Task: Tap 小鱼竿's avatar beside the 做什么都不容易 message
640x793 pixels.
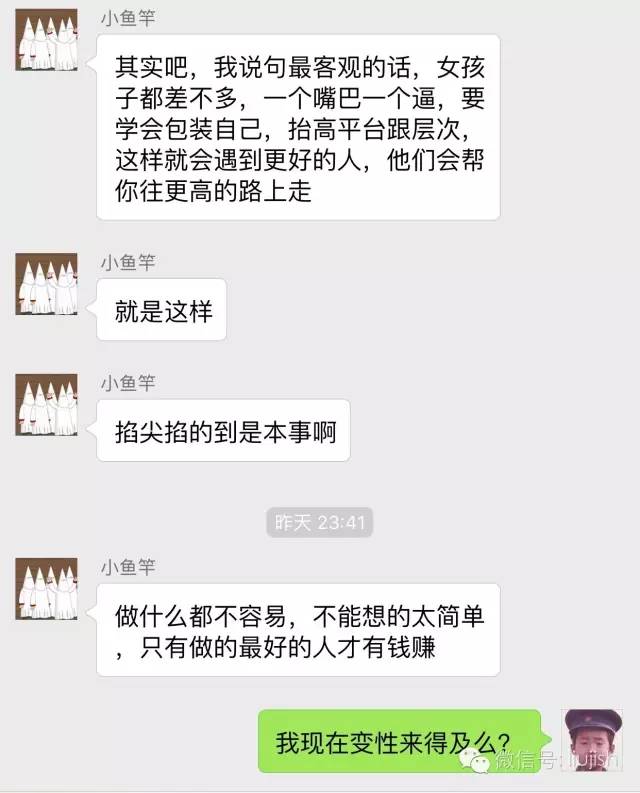Action: click(x=47, y=589)
